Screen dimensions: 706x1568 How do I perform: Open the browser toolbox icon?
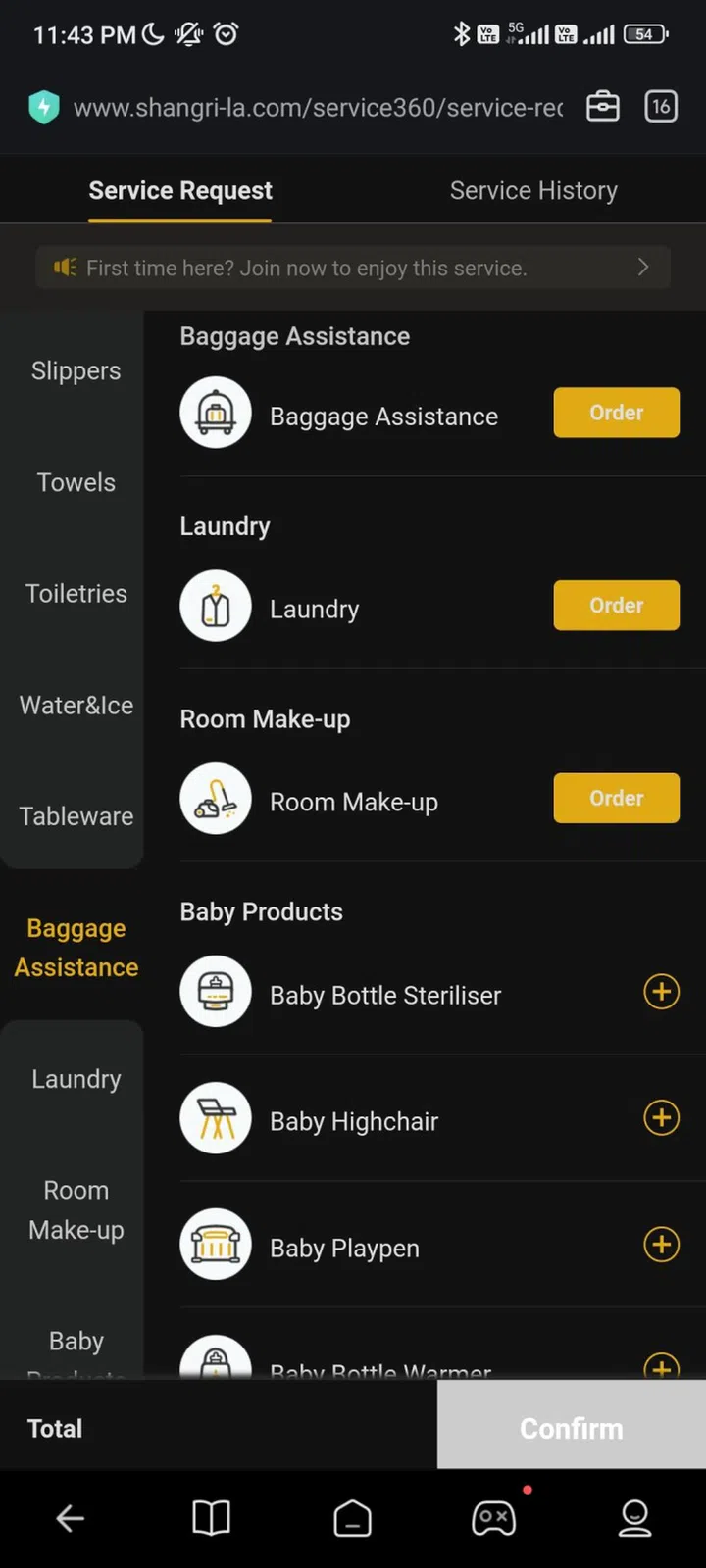[602, 106]
